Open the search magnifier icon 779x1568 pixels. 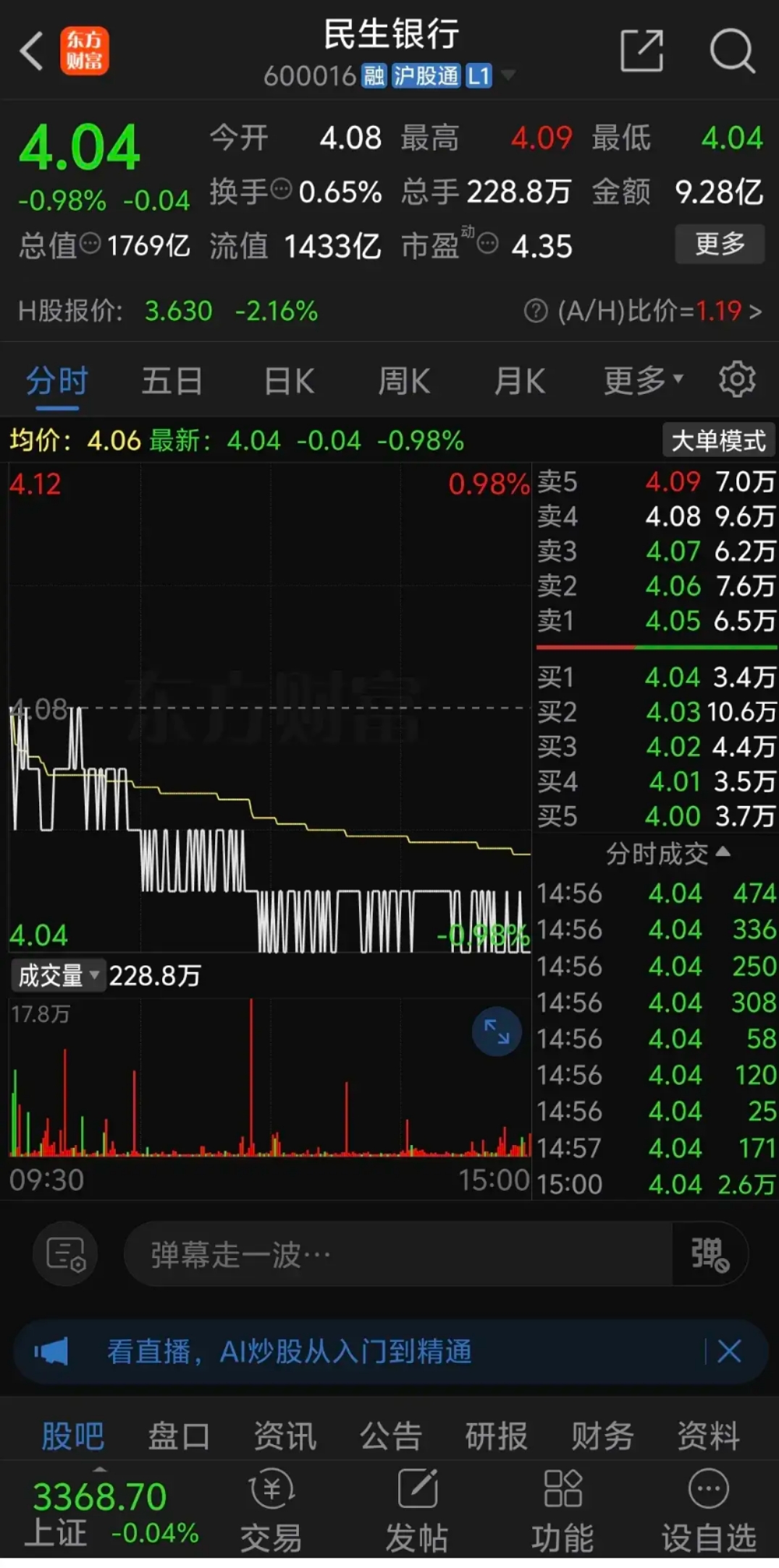[x=732, y=51]
